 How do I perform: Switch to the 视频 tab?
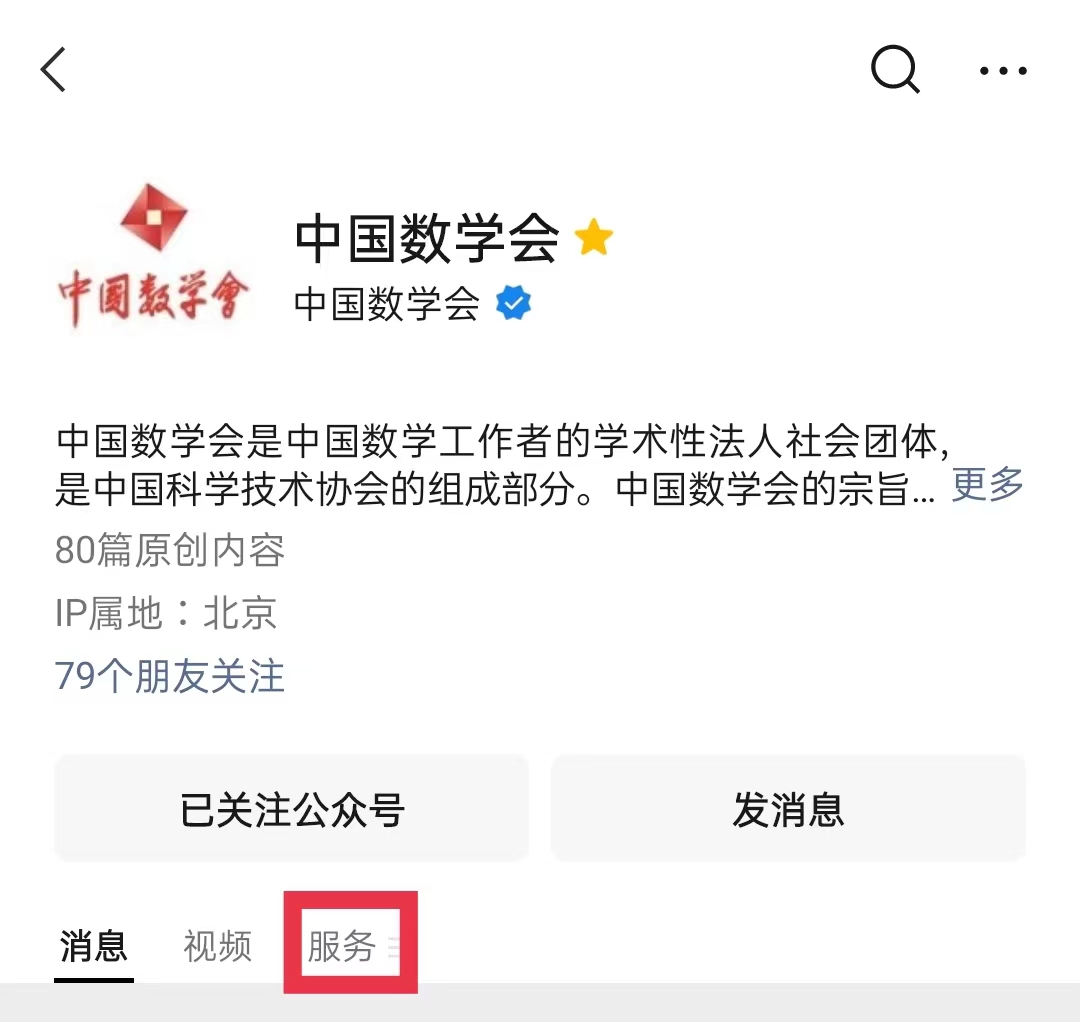(217, 946)
